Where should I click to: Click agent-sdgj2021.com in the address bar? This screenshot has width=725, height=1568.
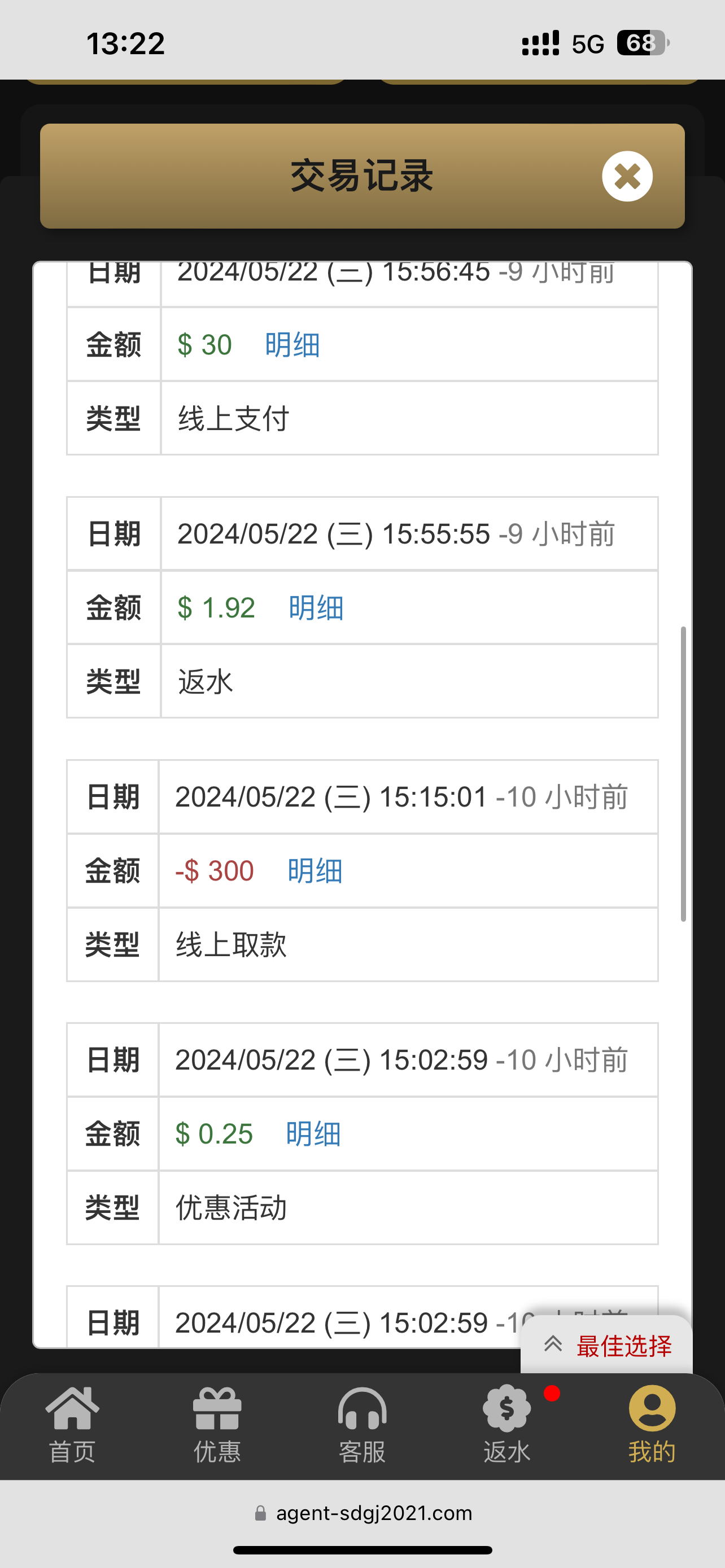[x=373, y=1513]
